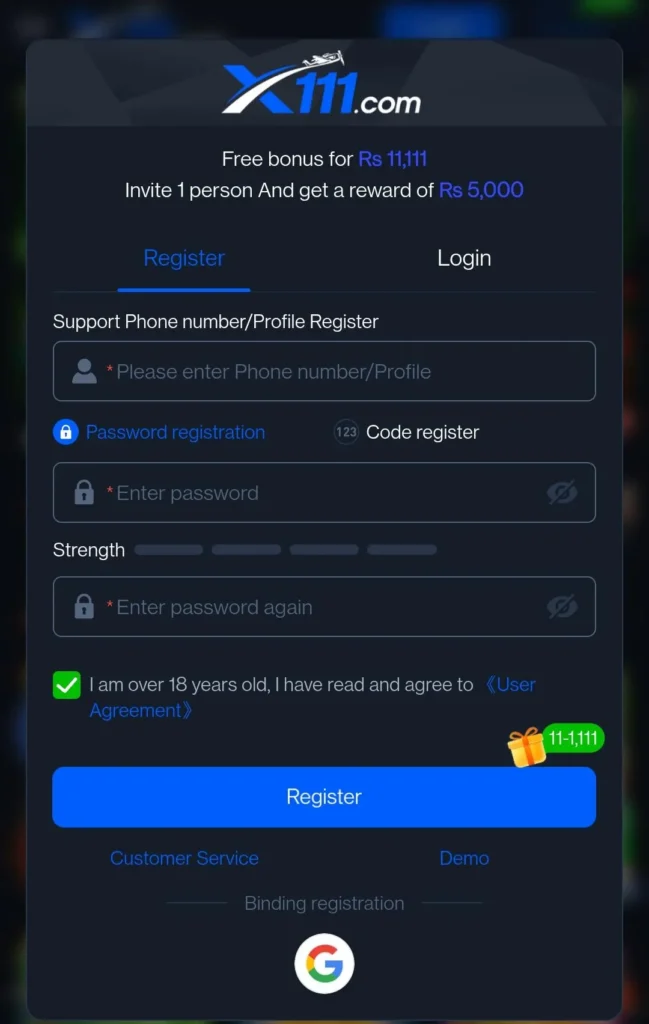
Task: Reveal text in Enter password again field
Action: [x=562, y=607]
